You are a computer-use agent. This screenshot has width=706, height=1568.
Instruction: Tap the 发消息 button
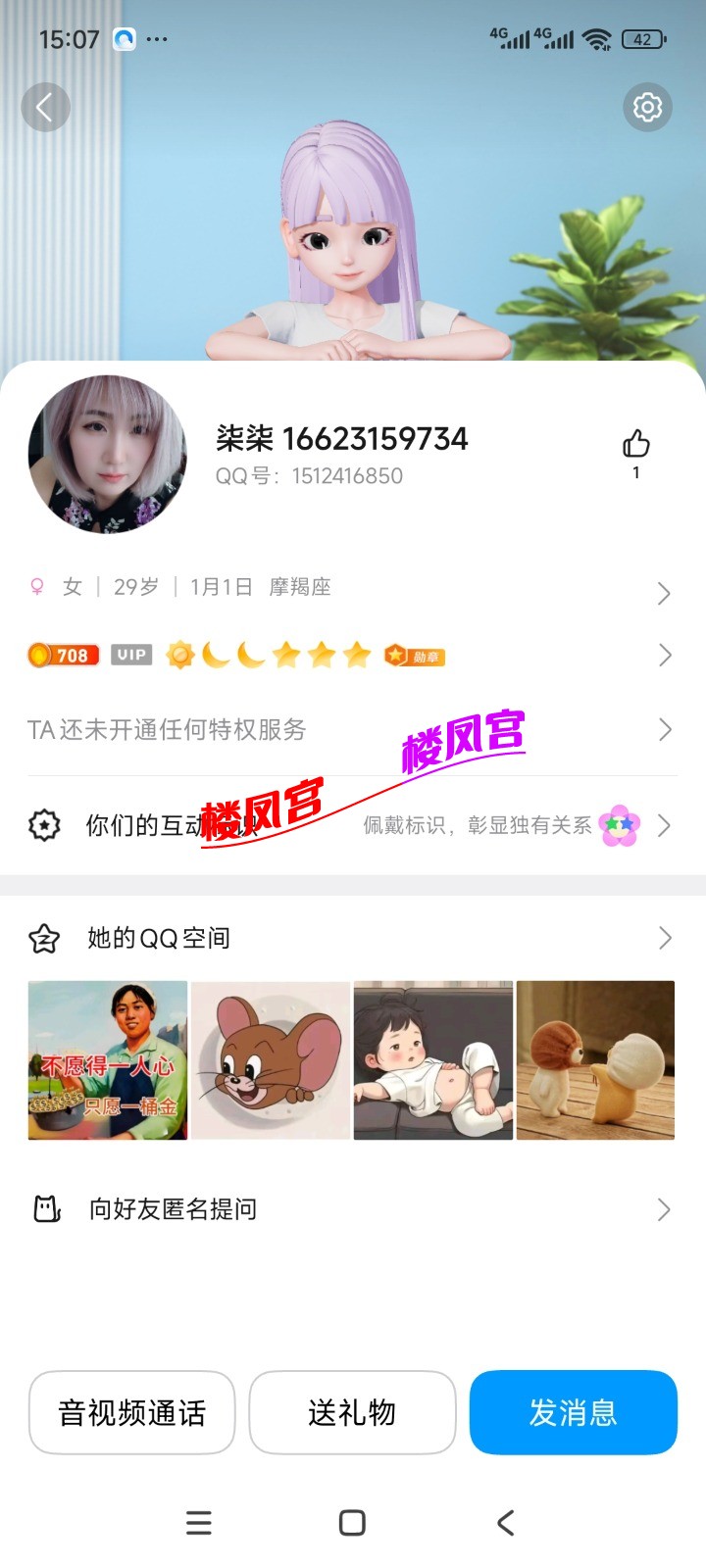pos(574,1412)
